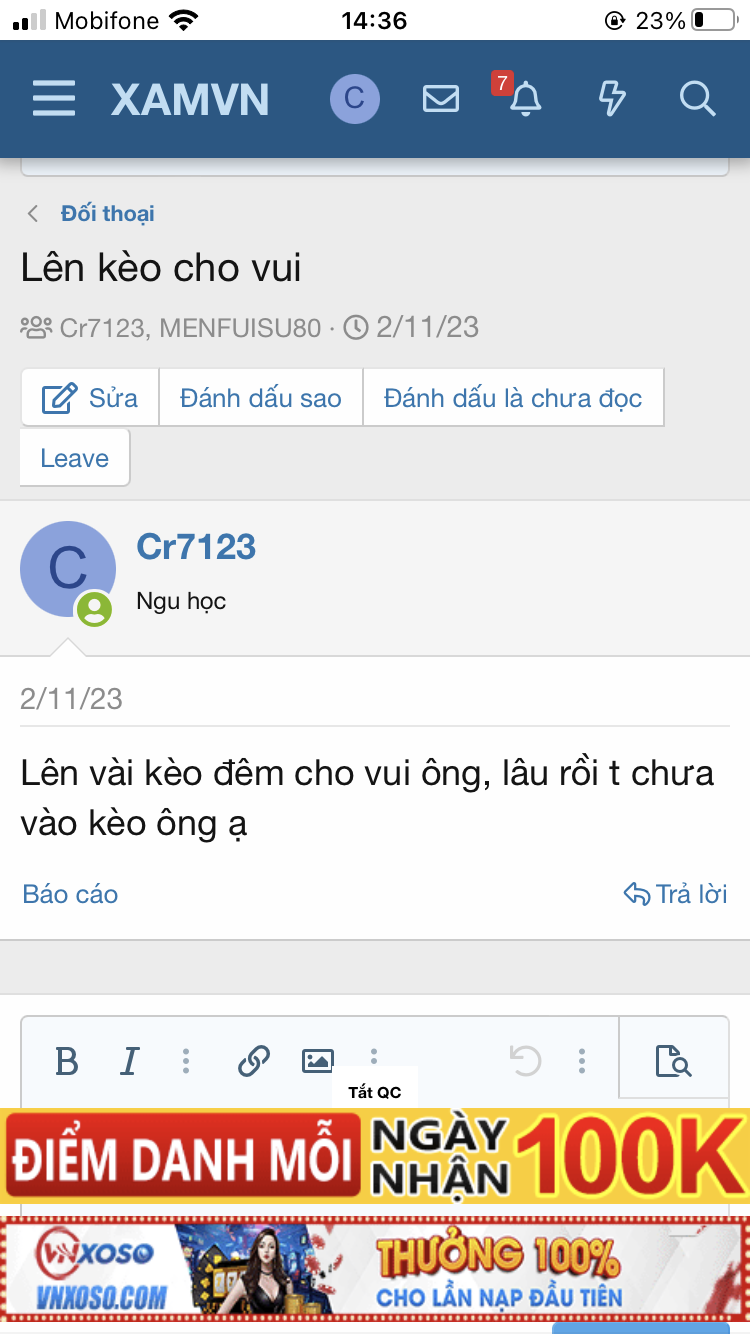Open the search magnifier icon
The image size is (750, 1334).
[x=697, y=99]
